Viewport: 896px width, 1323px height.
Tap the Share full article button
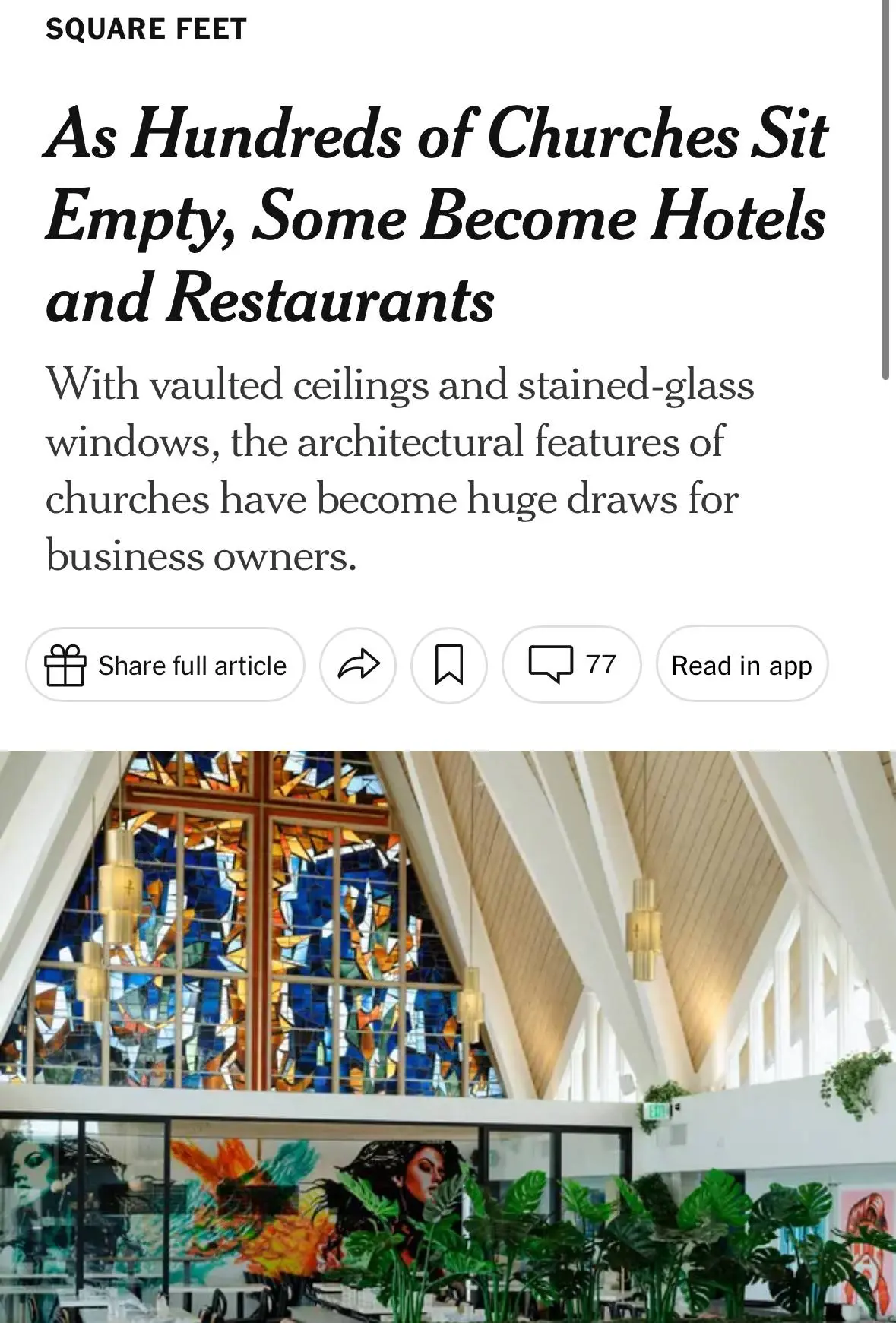pyautogui.click(x=165, y=665)
